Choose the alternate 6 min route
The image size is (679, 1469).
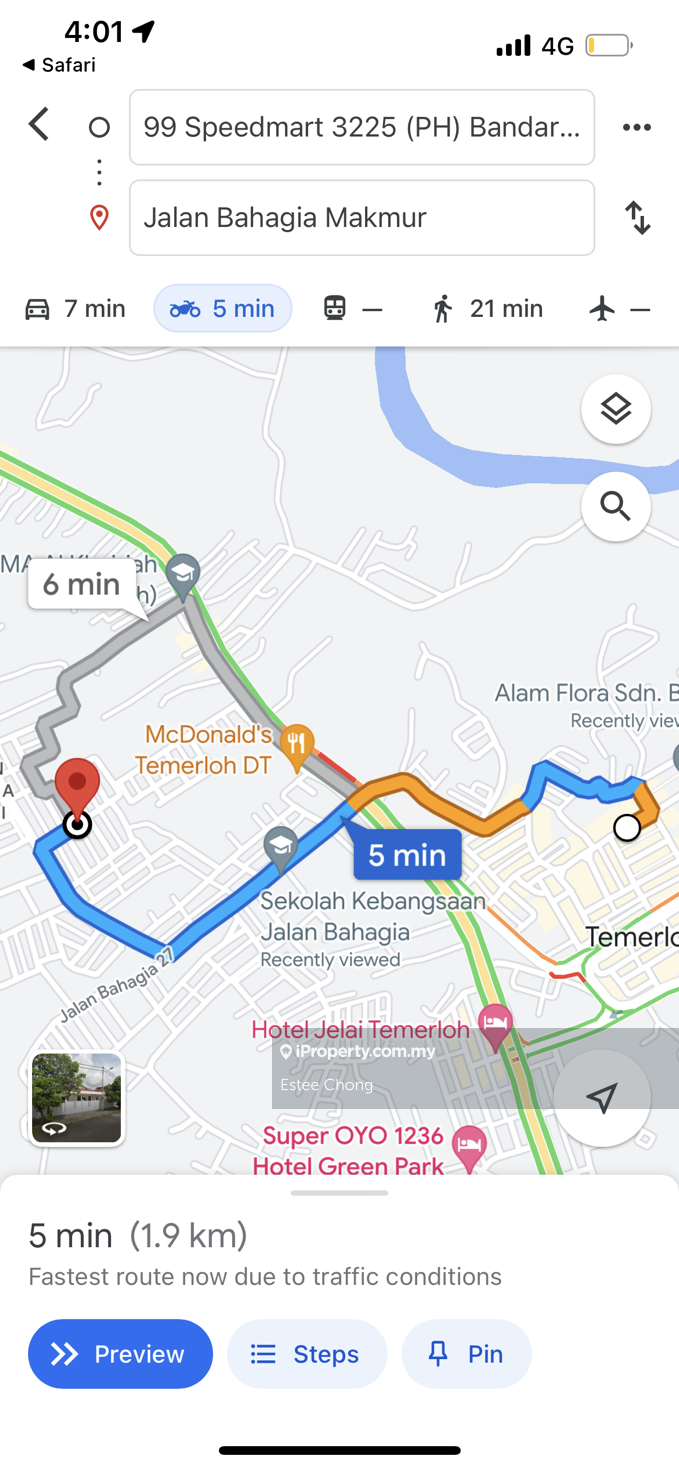click(x=82, y=584)
